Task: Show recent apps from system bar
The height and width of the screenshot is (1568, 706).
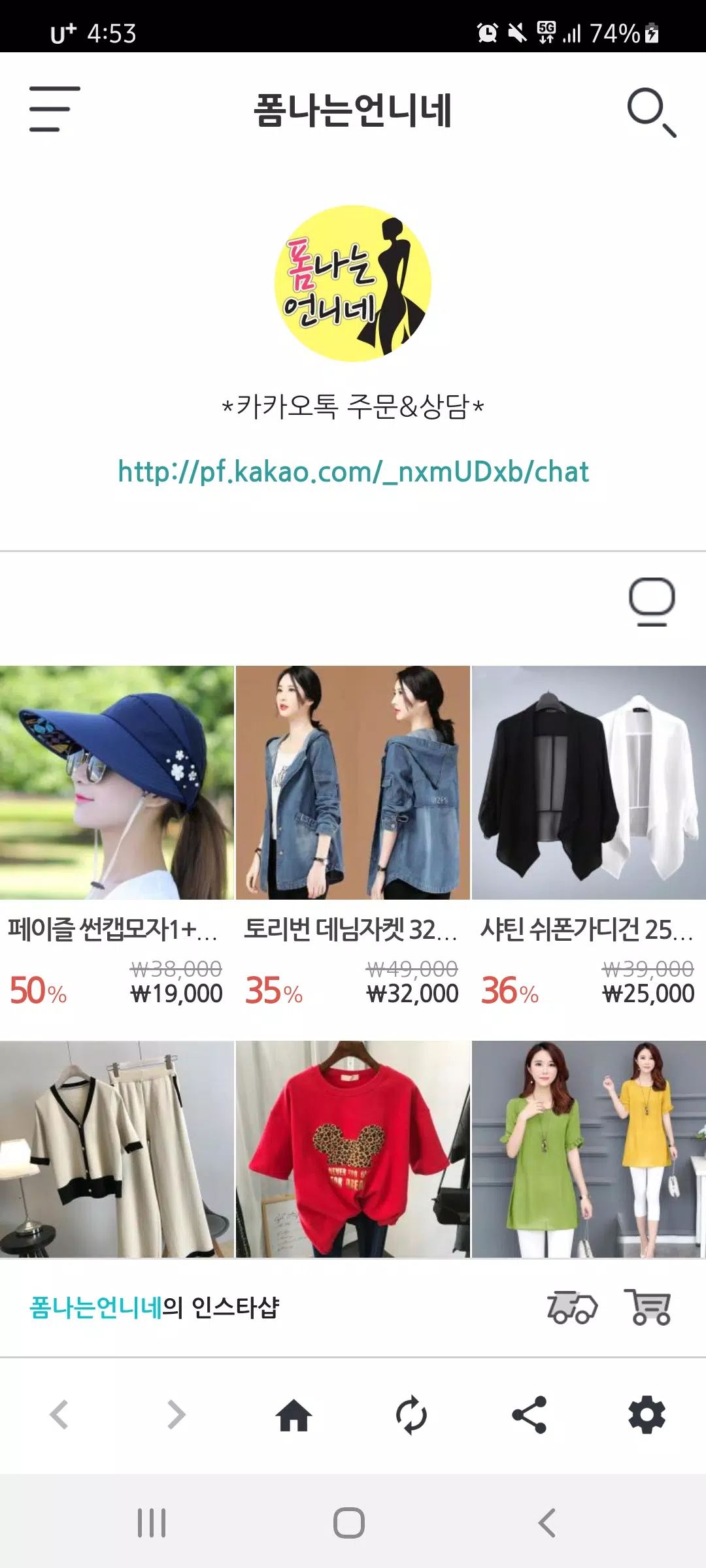Action: point(152,1523)
